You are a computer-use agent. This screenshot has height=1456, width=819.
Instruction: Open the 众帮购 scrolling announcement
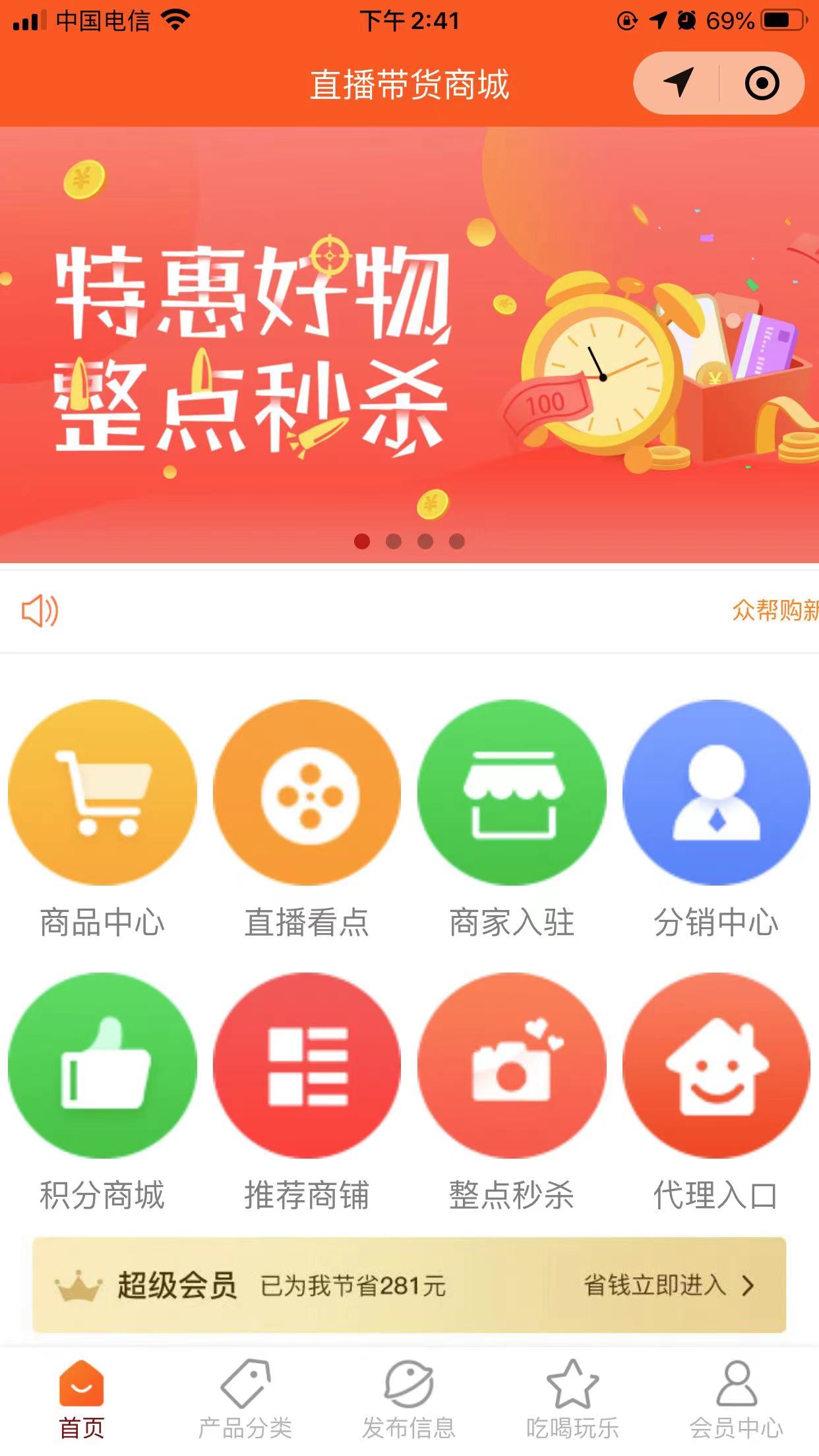click(x=774, y=611)
